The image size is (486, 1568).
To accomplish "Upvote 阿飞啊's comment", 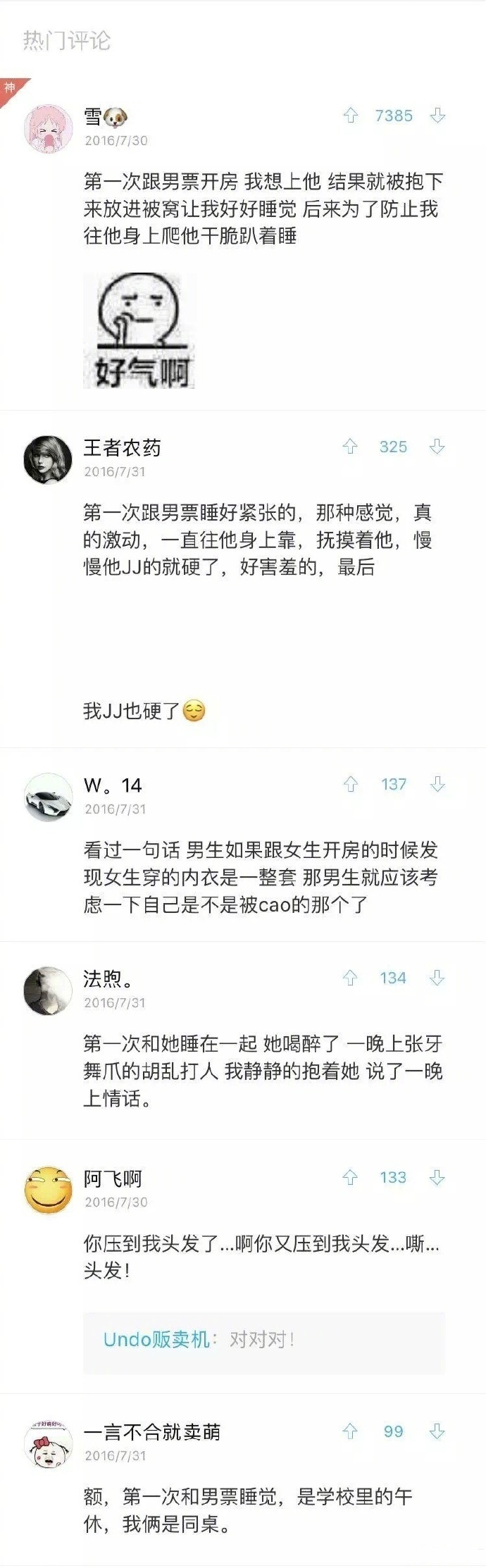I will (x=350, y=1177).
